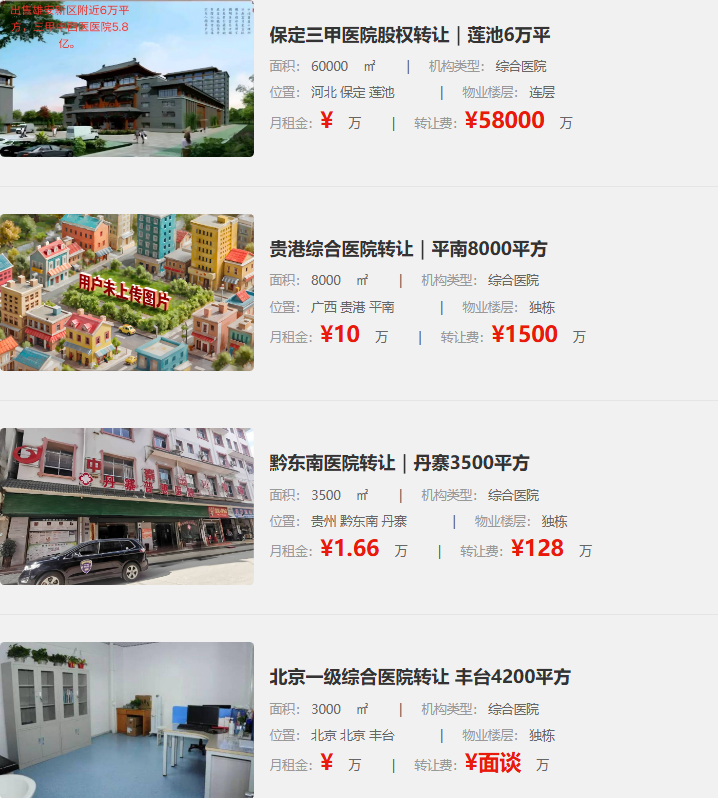Open the 北京一级综合医院转让 丰台 listing

420,677
